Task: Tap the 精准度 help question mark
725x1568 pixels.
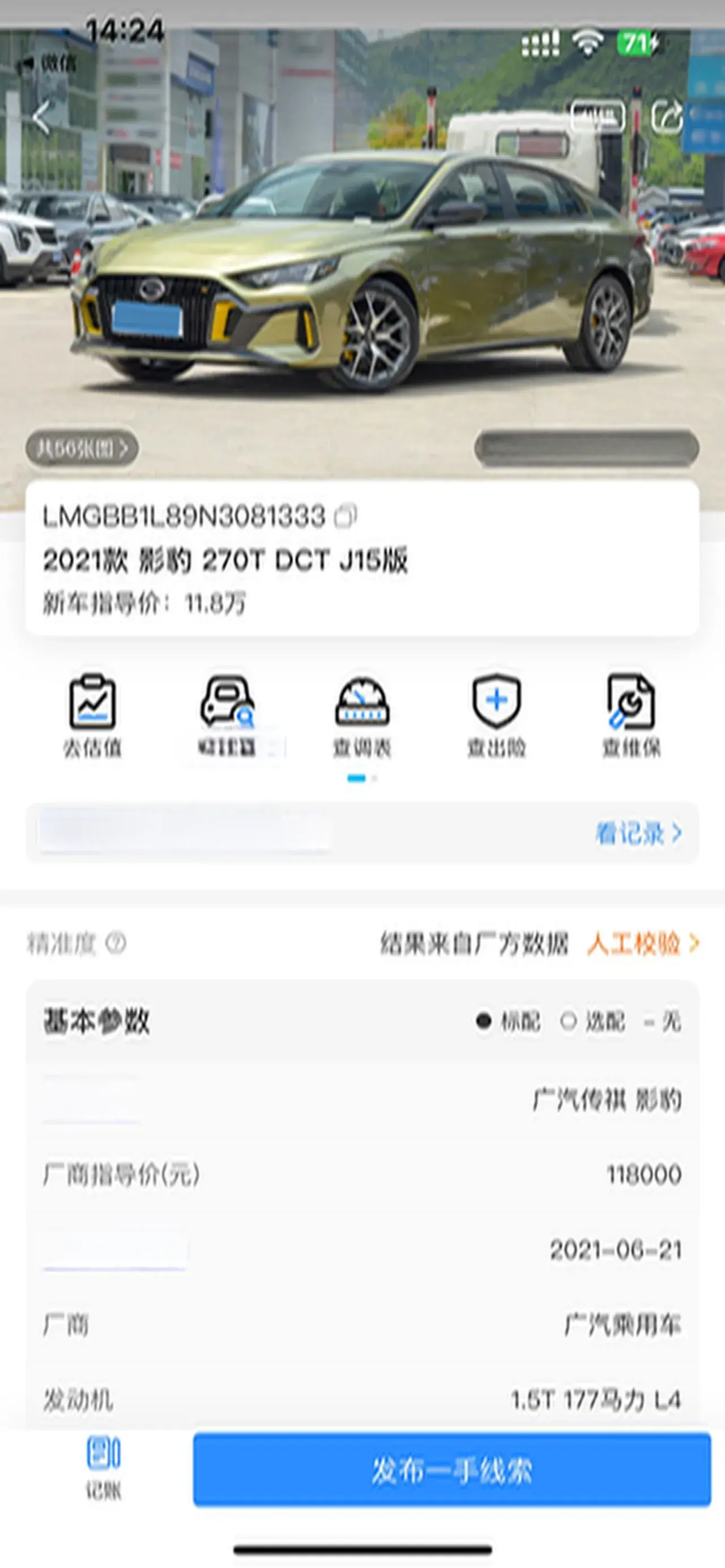Action: [x=116, y=943]
